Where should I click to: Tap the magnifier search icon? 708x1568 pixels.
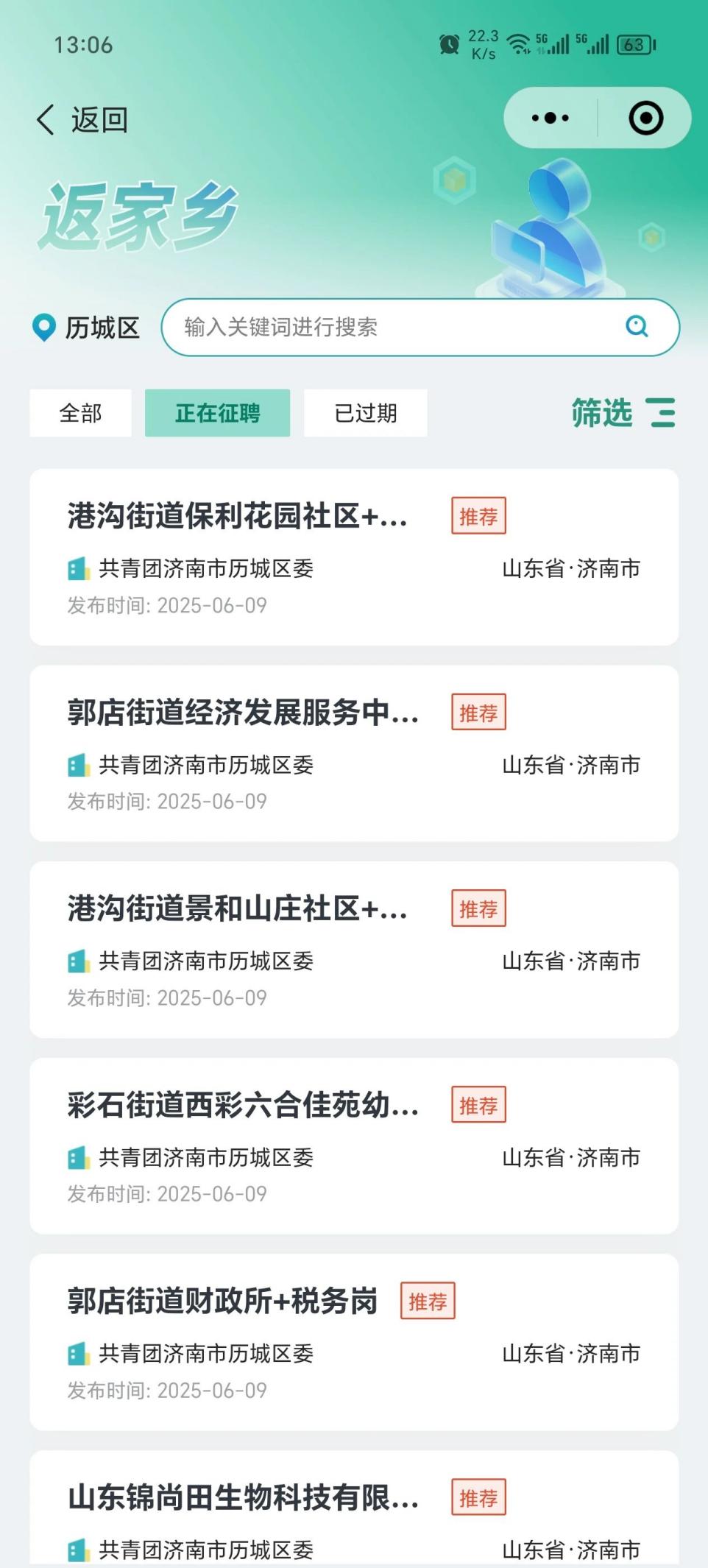click(x=637, y=326)
